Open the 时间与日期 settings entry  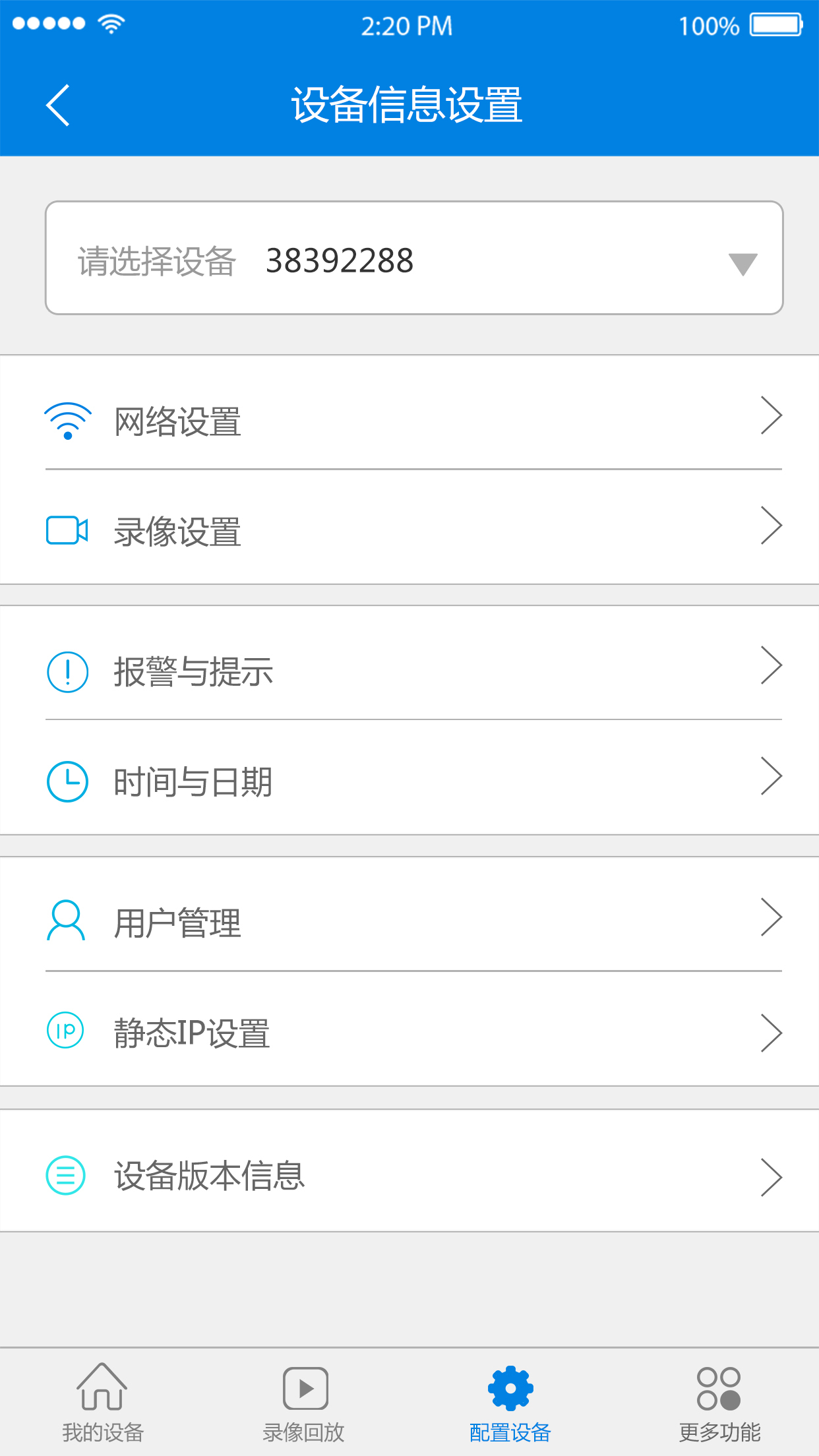[409, 782]
